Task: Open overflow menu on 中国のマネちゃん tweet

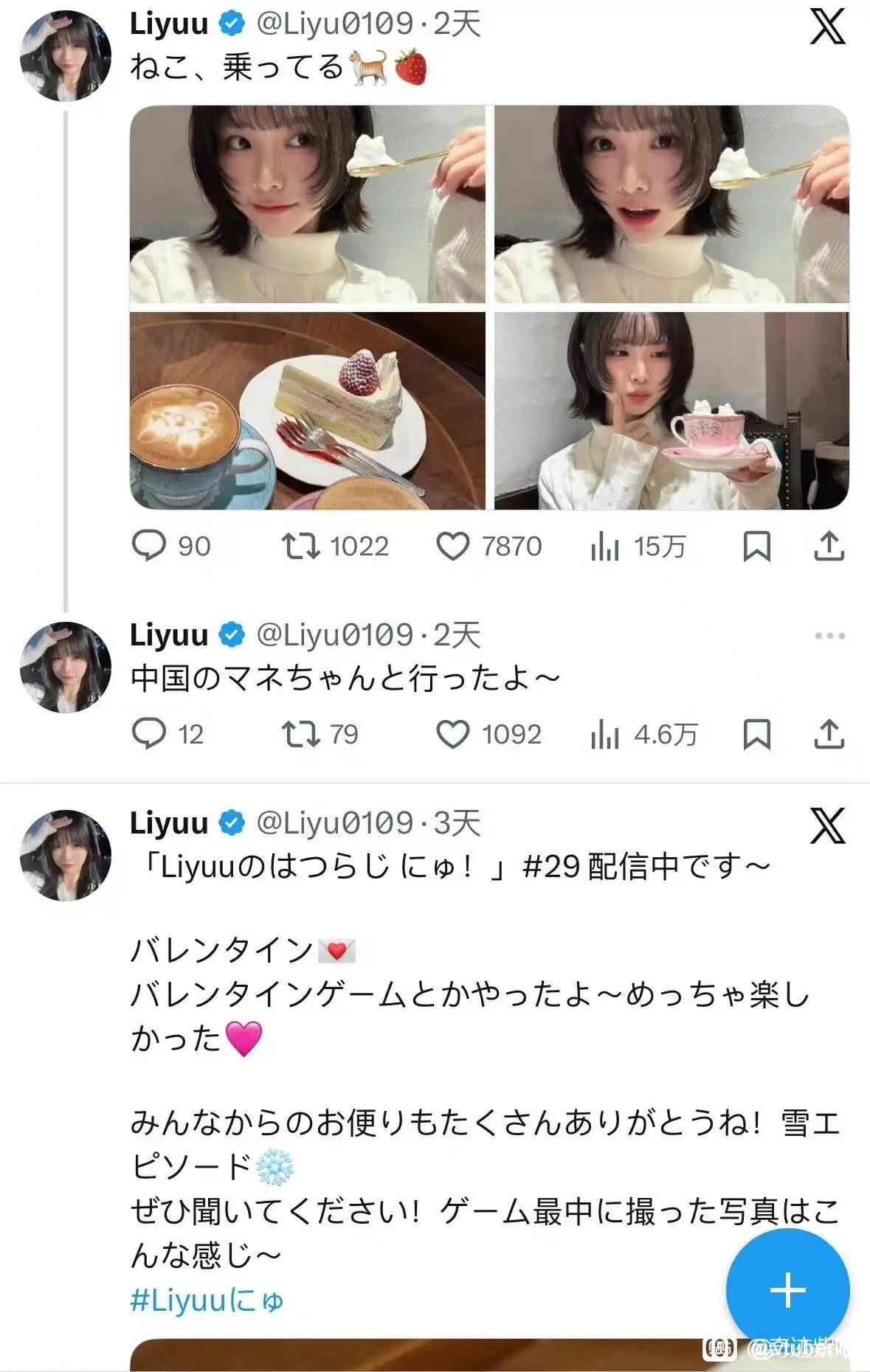Action: (x=829, y=636)
